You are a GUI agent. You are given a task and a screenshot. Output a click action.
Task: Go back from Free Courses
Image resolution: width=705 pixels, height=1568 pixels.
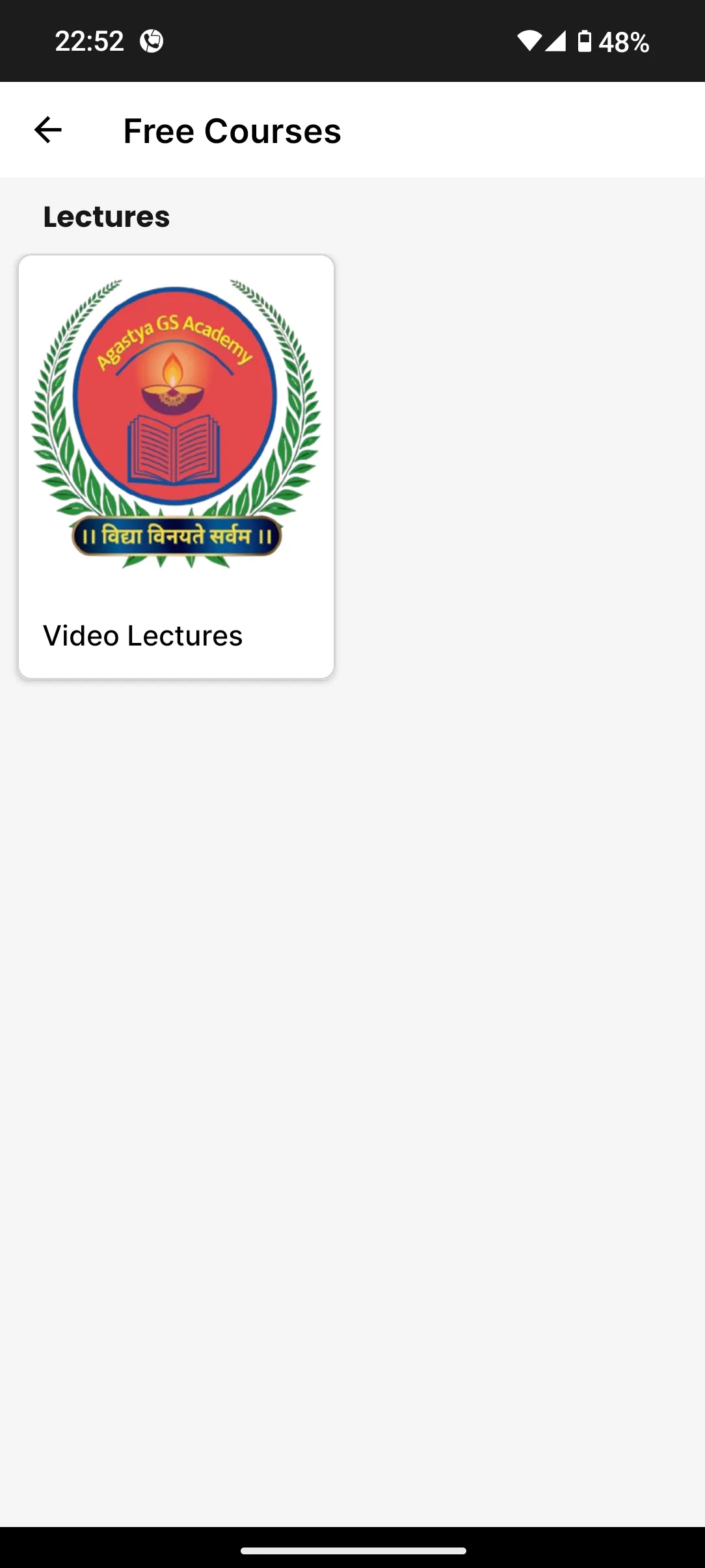(48, 130)
